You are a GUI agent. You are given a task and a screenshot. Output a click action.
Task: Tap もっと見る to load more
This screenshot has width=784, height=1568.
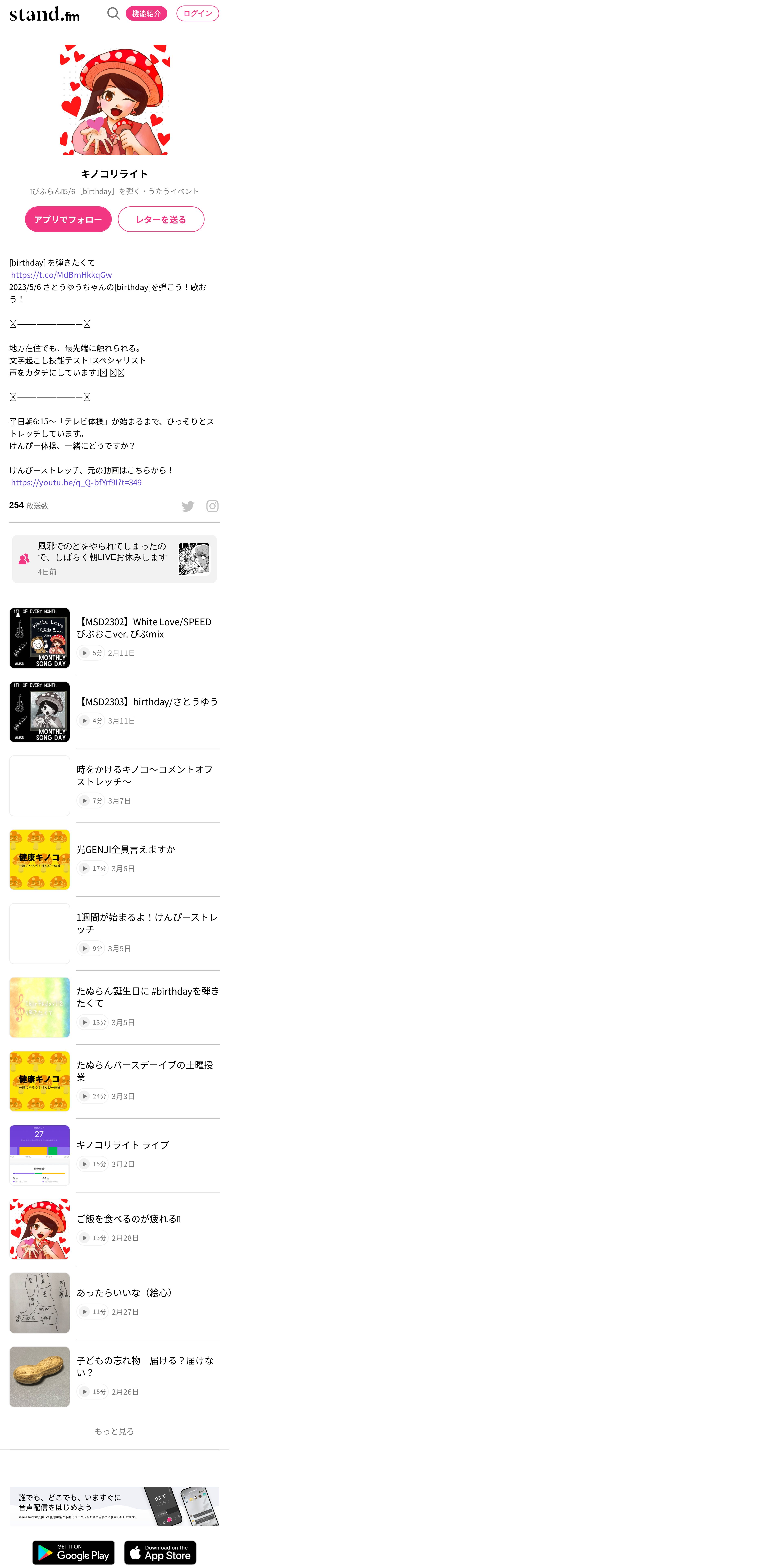coord(114,1431)
